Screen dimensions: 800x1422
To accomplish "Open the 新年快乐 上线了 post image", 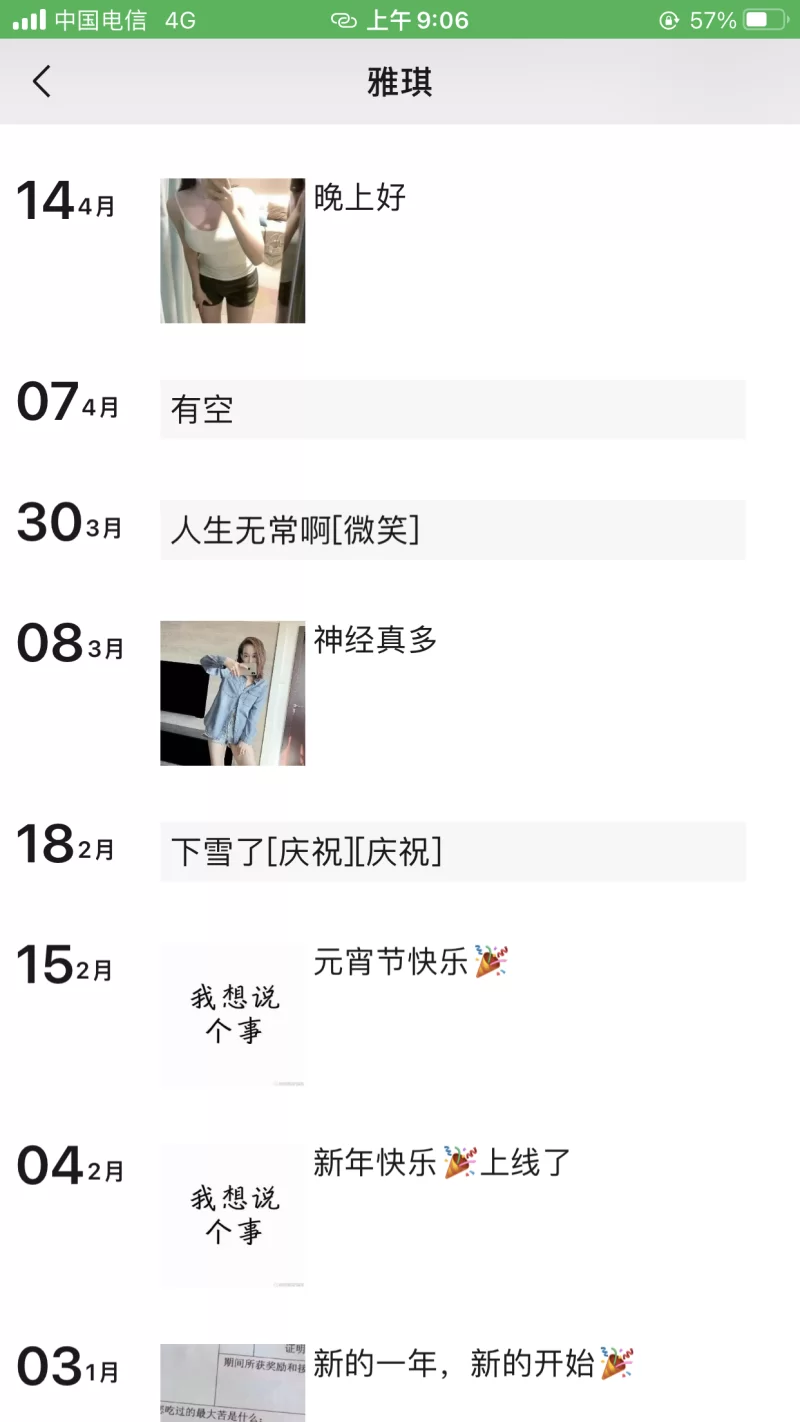I will click(232, 1215).
